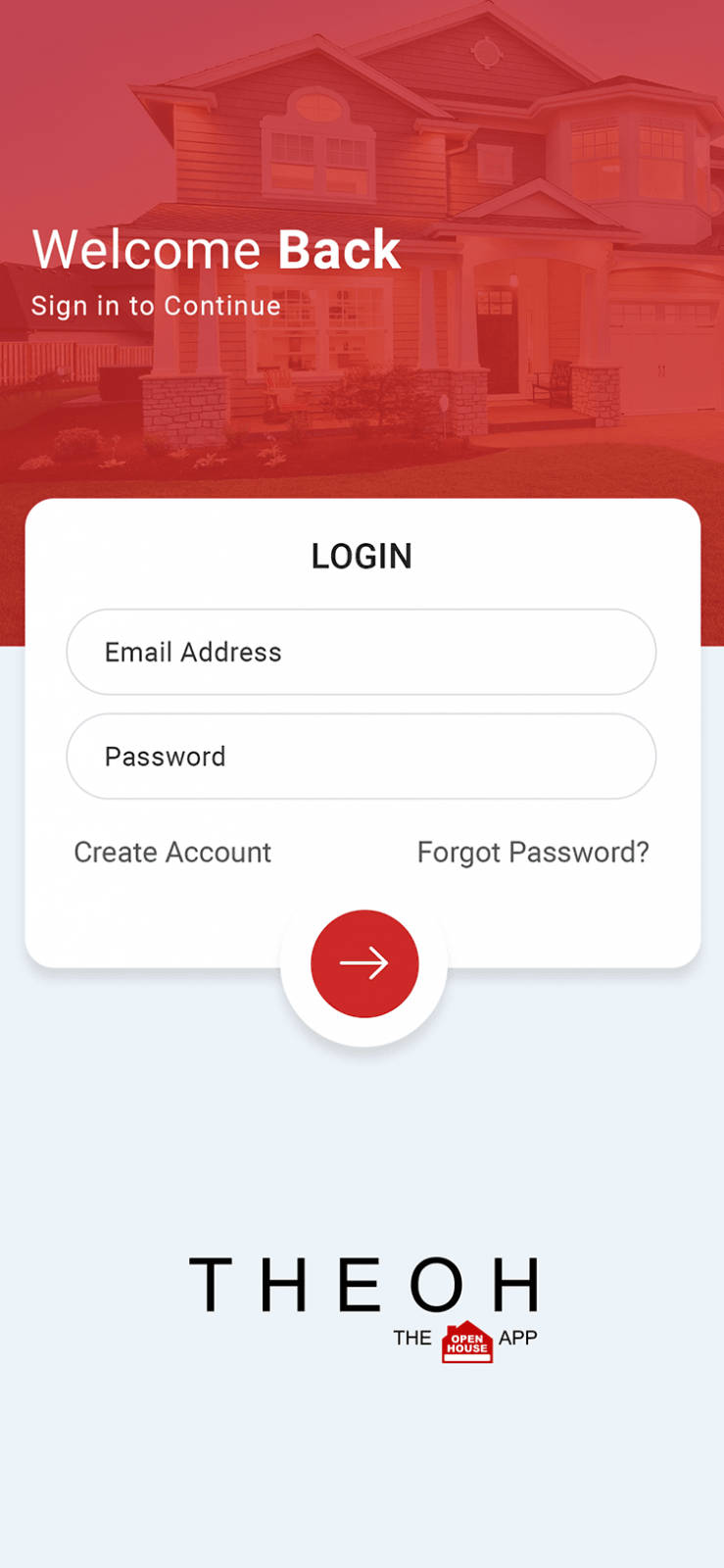Select Forgot Password?
Image resolution: width=724 pixels, height=1568 pixels.
(533, 853)
